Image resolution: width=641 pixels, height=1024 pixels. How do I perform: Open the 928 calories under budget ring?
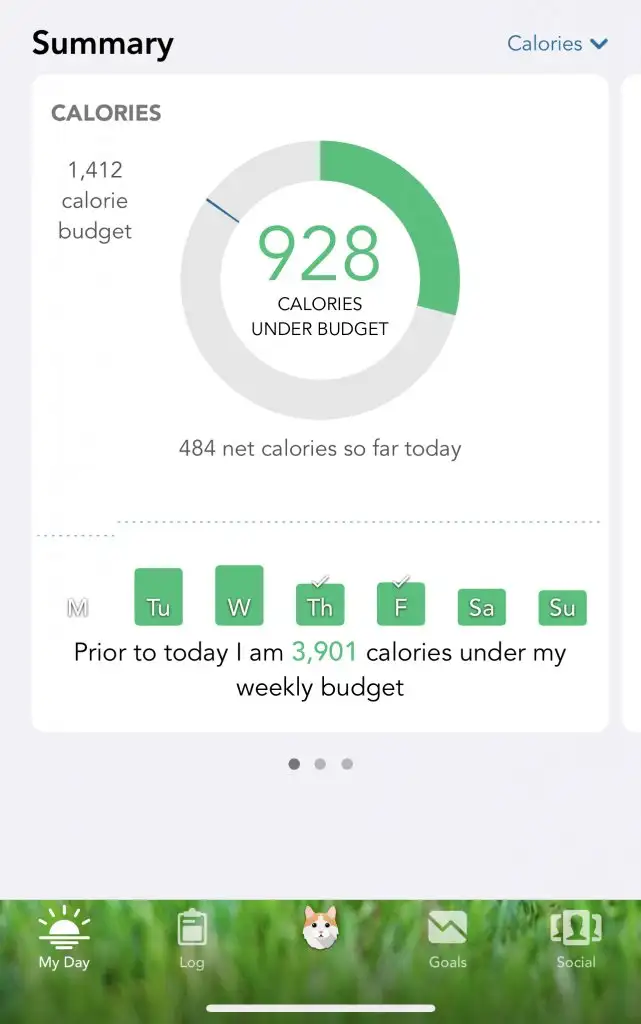tap(320, 276)
